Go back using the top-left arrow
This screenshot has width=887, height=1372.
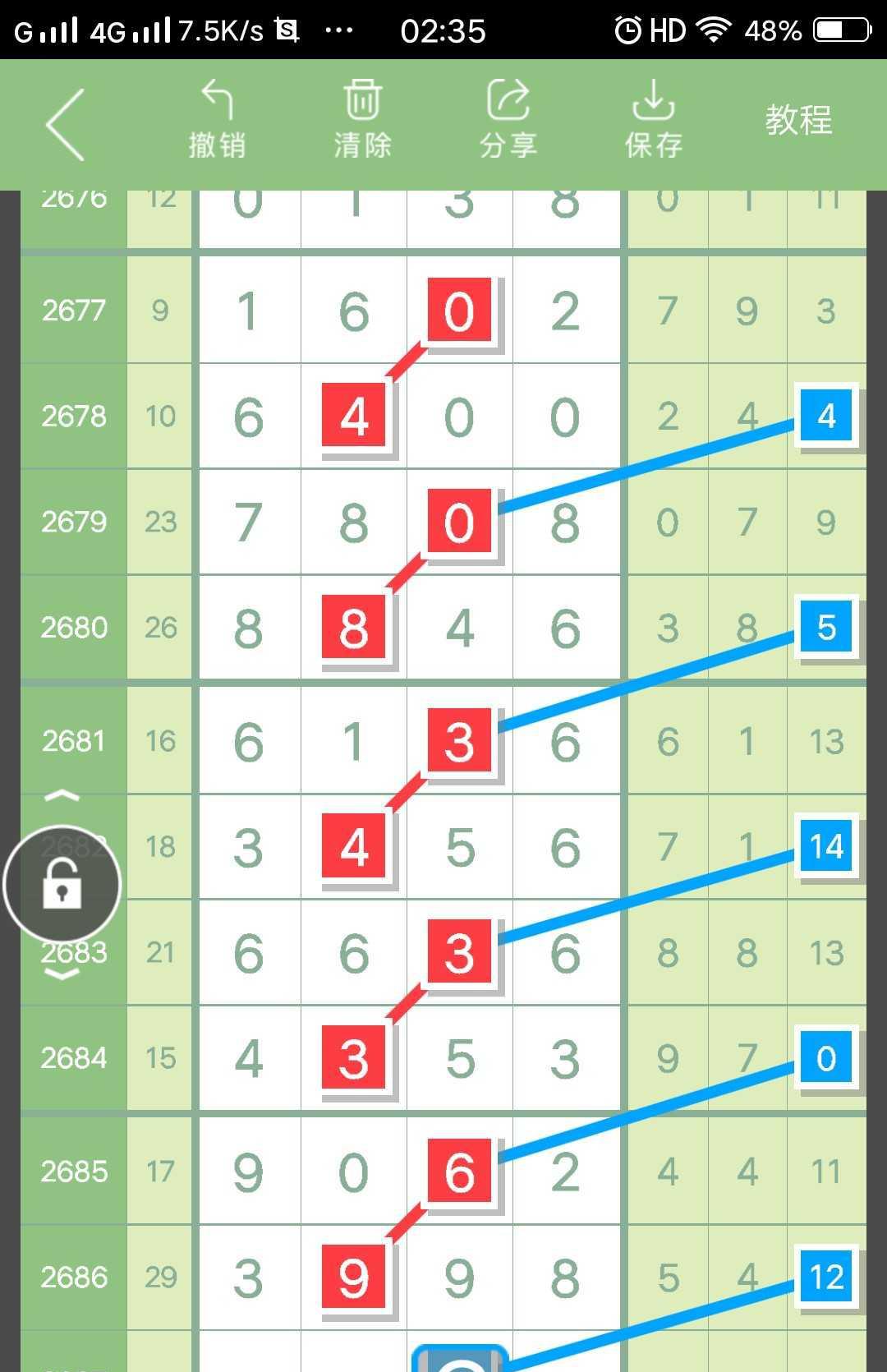click(66, 124)
